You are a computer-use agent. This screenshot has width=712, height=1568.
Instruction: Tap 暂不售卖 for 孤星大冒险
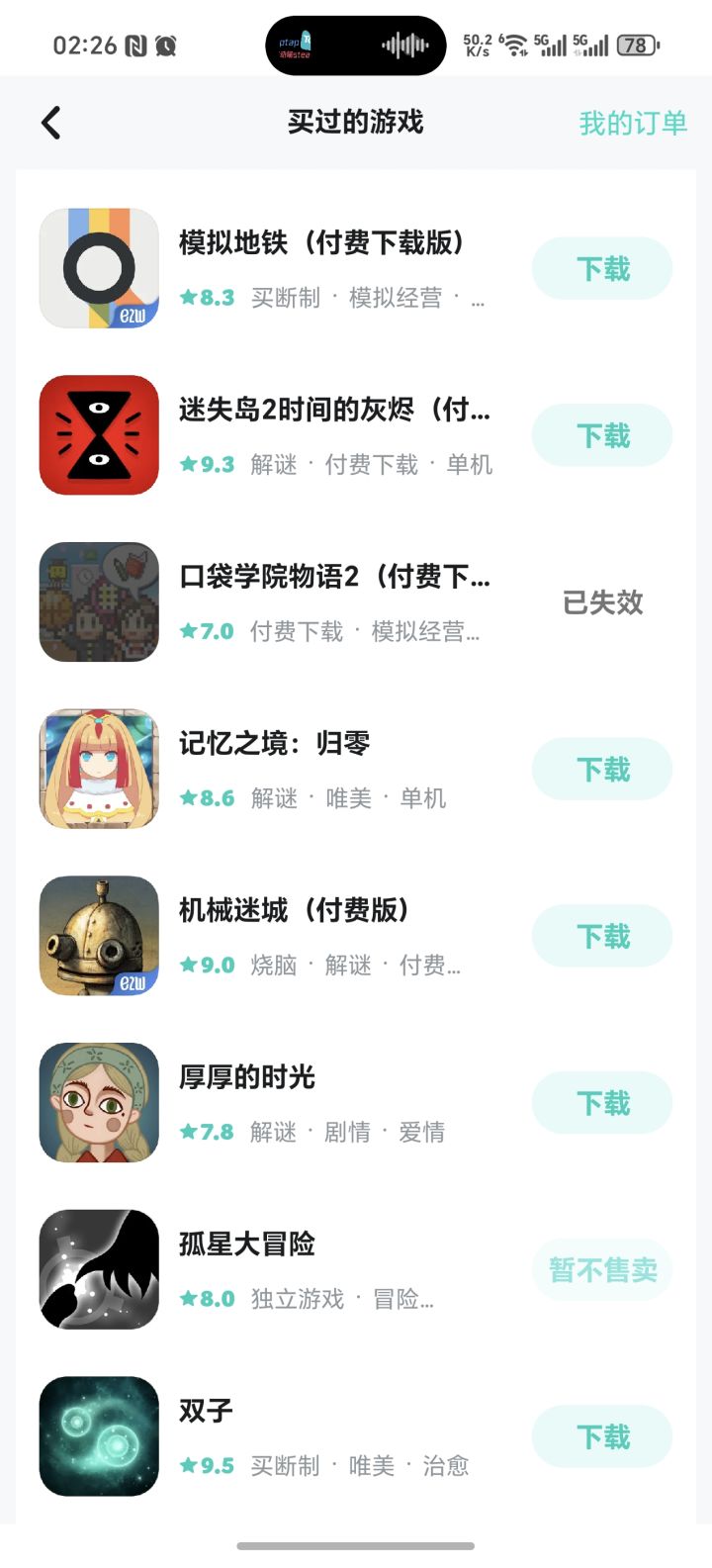click(601, 1268)
